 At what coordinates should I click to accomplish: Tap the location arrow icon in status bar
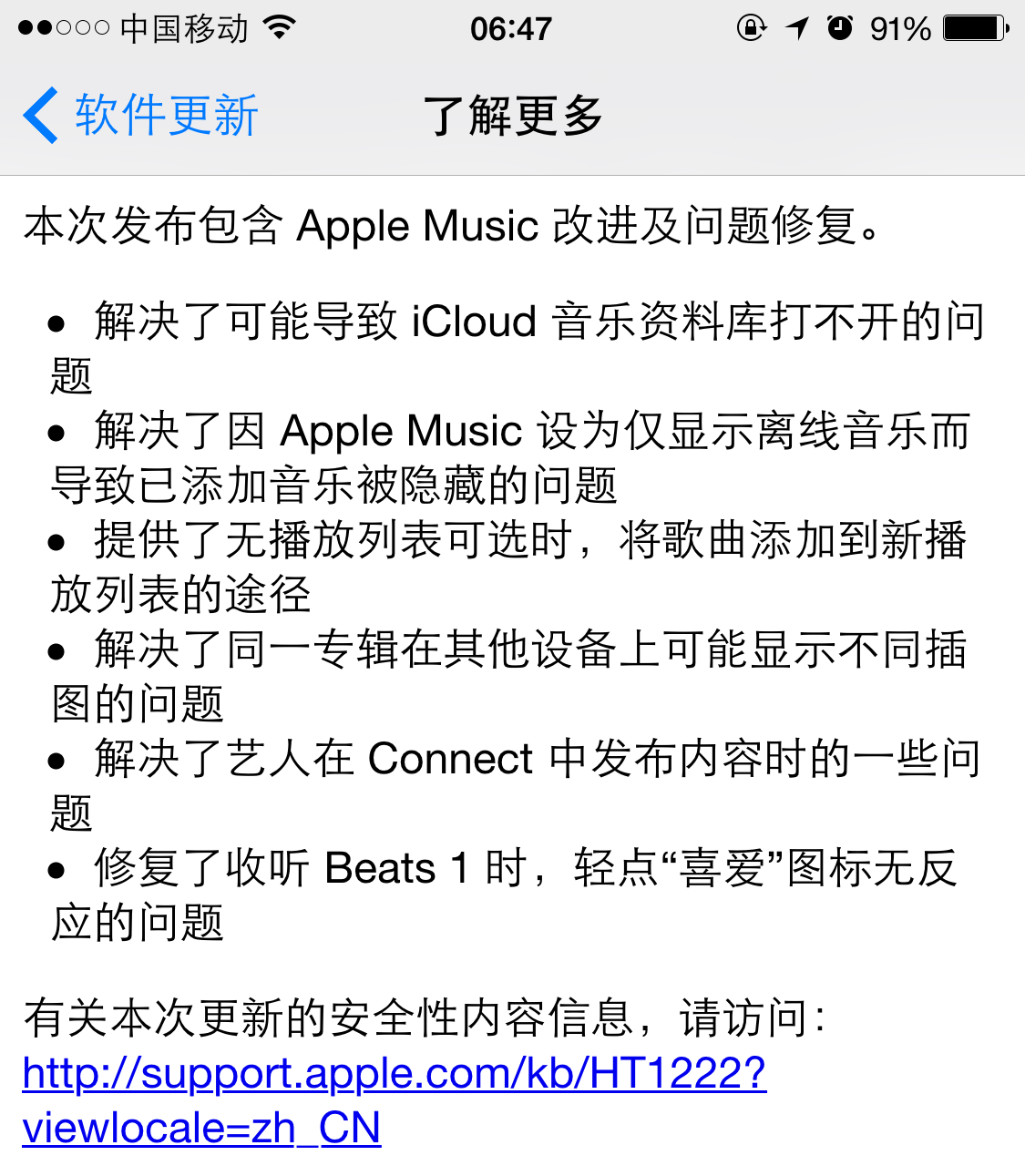point(795,28)
